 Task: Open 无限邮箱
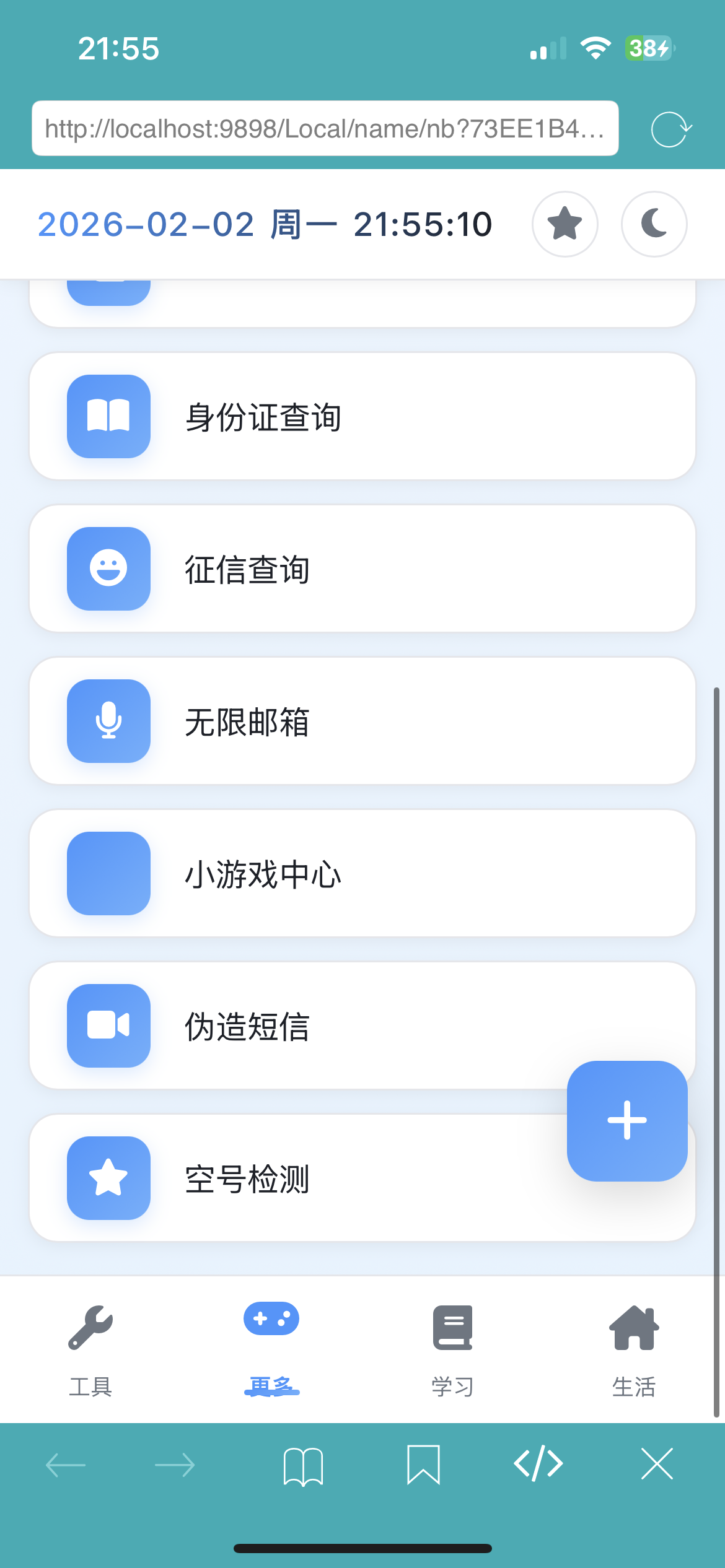click(362, 721)
